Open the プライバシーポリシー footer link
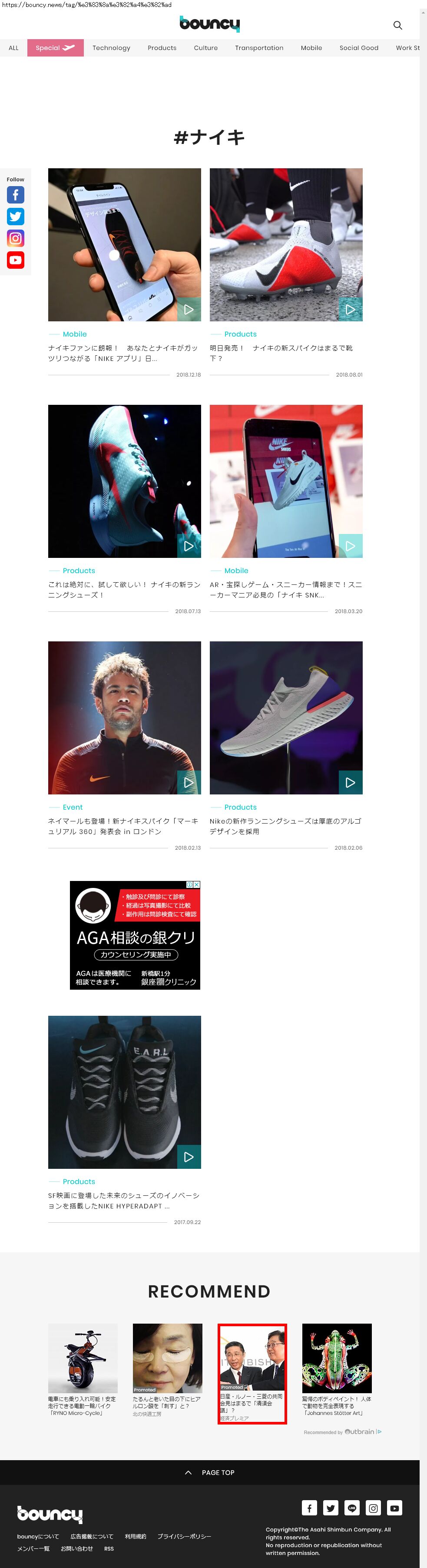427x1568 pixels. click(x=184, y=1536)
